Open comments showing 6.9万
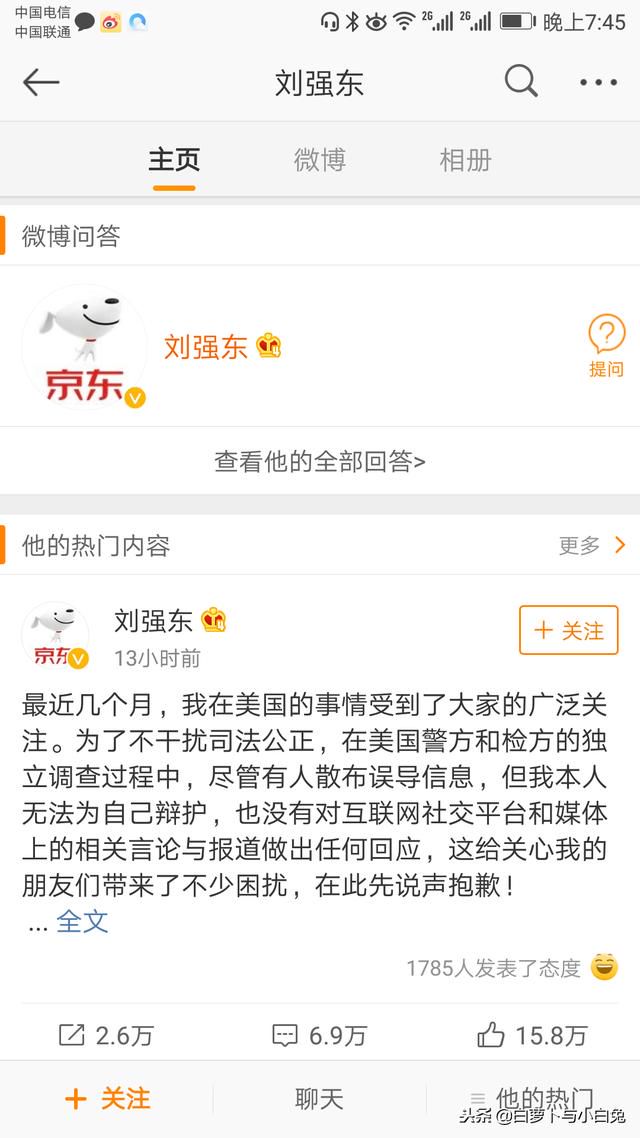The width and height of the screenshot is (640, 1138). (319, 1035)
